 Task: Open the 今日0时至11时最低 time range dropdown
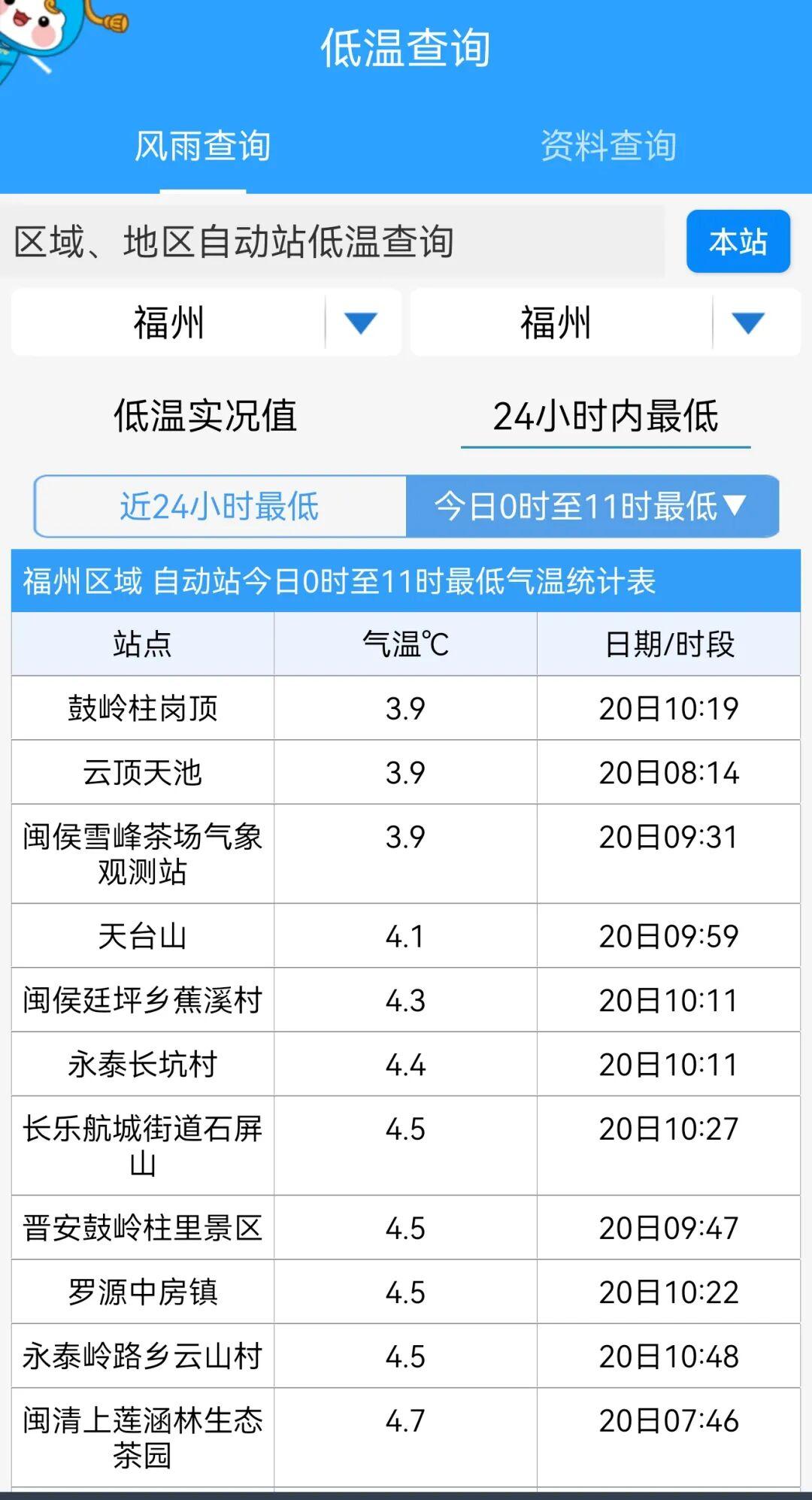592,506
